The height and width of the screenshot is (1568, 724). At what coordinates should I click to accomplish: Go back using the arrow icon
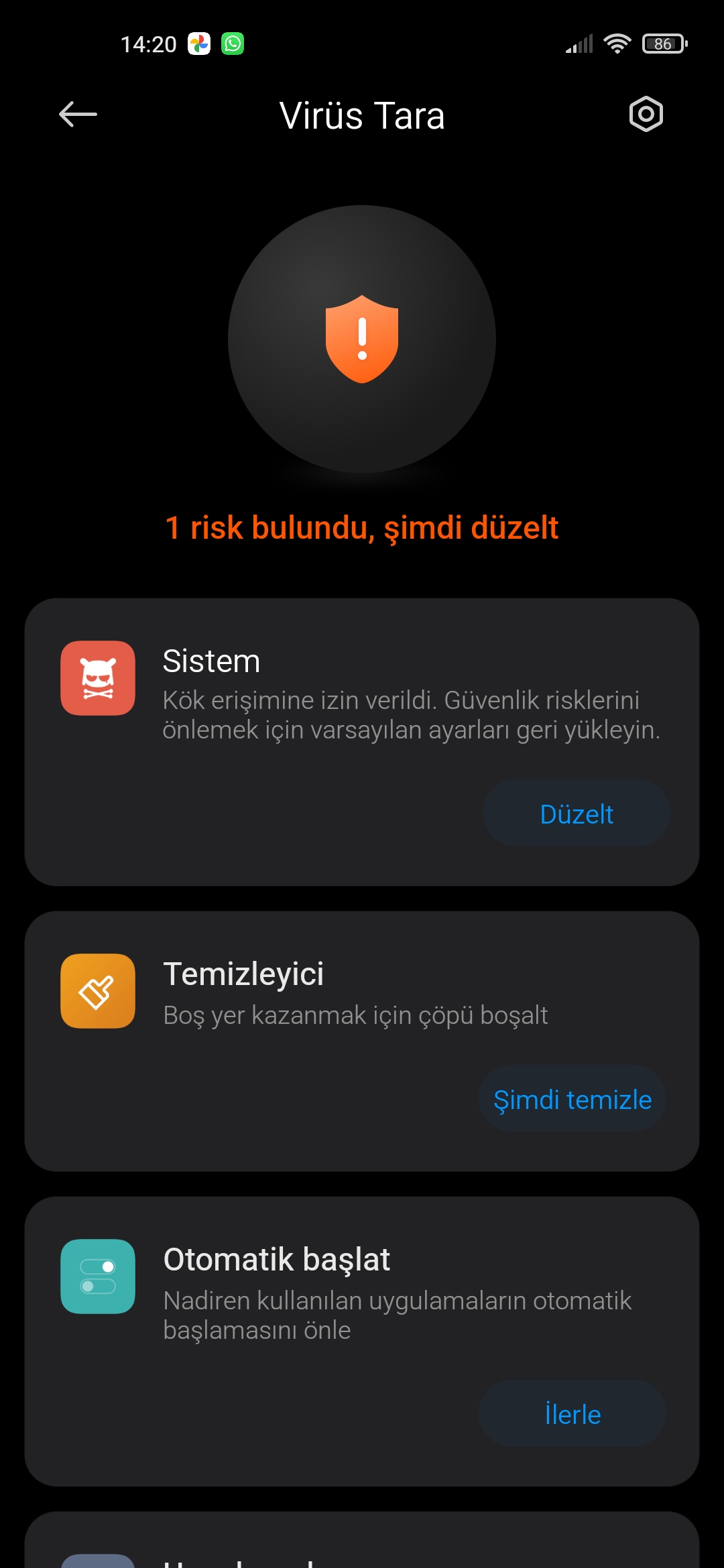(x=78, y=115)
